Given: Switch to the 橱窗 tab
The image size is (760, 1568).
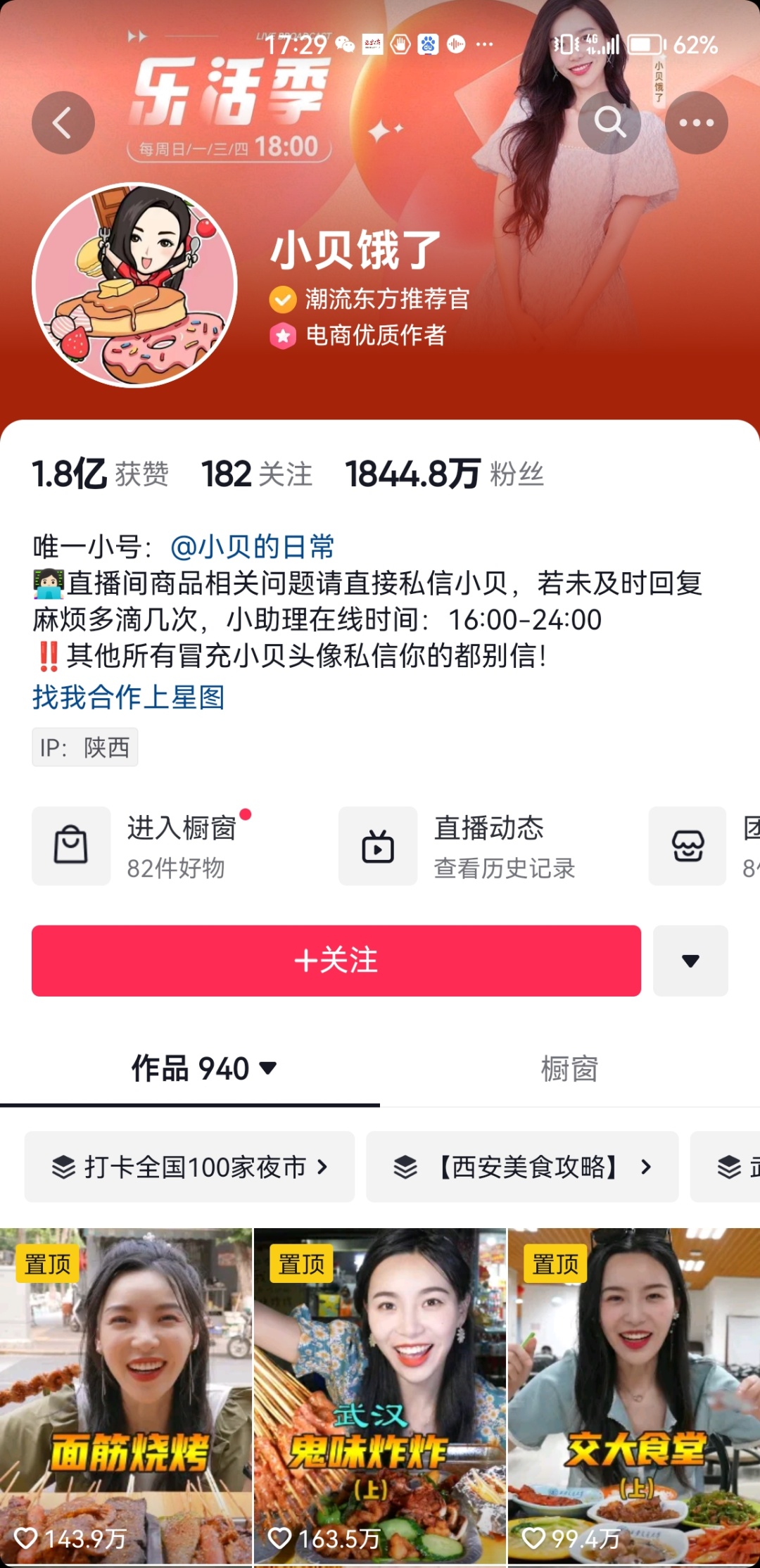Looking at the screenshot, I should click(569, 1068).
